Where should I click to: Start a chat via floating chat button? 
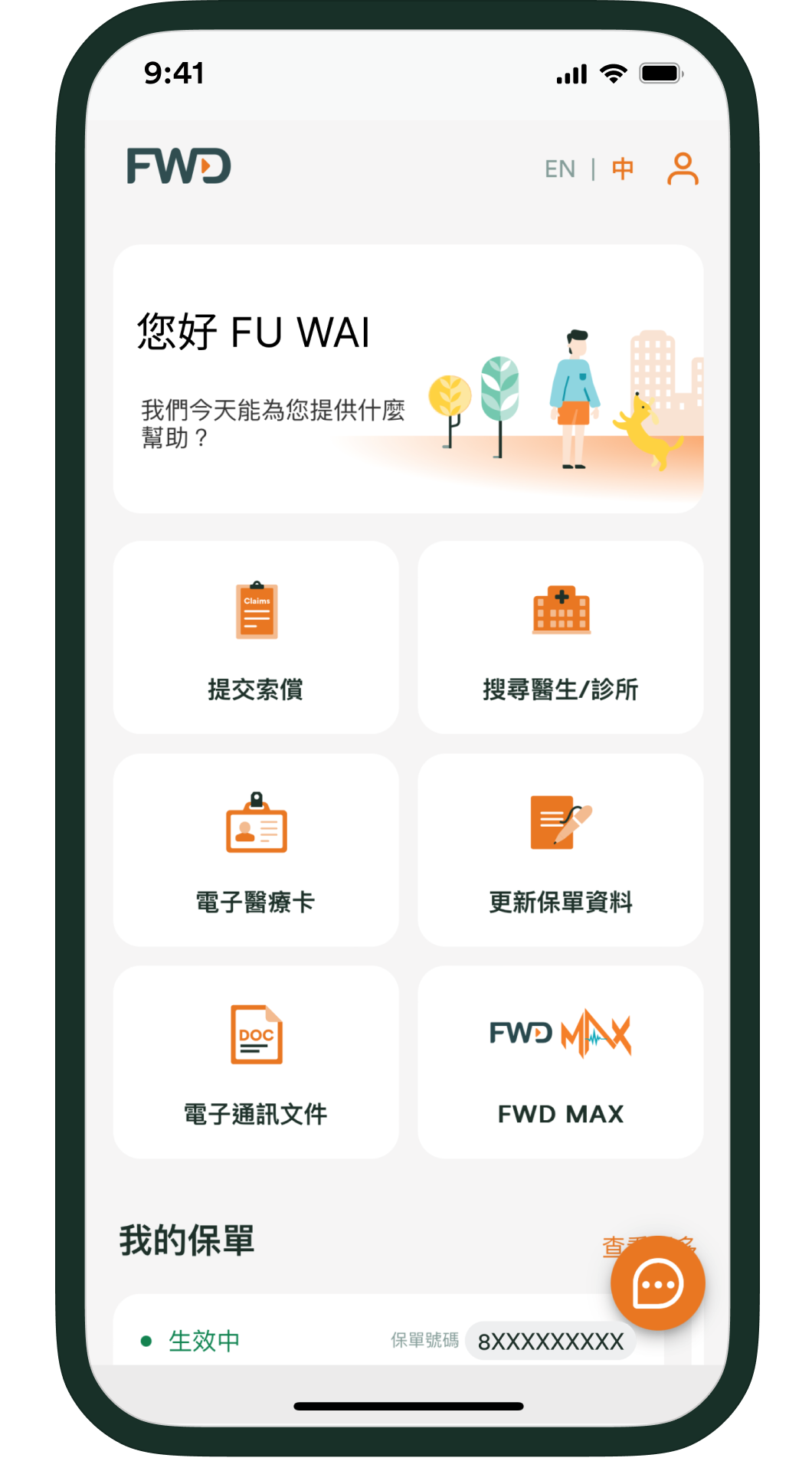pyautogui.click(x=657, y=1283)
